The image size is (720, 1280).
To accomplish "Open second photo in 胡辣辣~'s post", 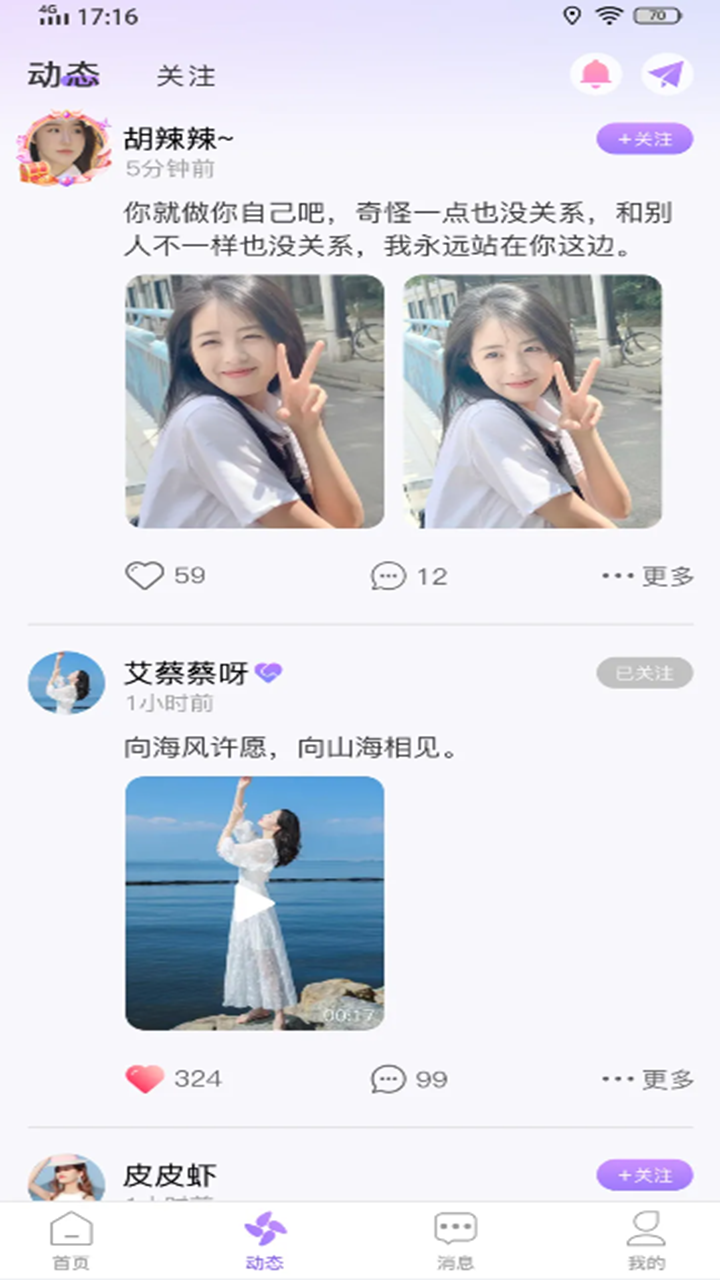I will click(x=532, y=401).
